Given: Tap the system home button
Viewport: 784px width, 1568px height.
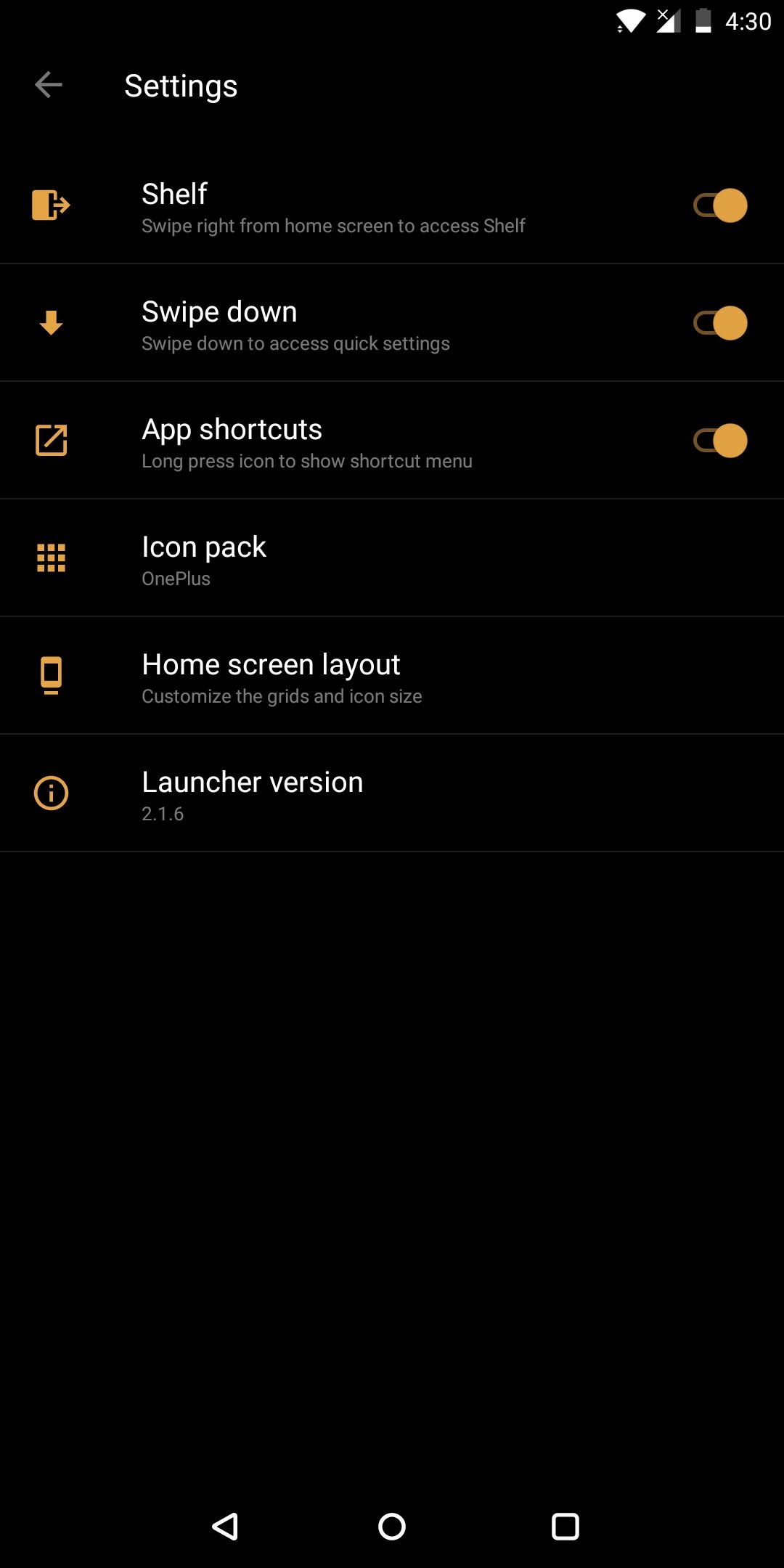Looking at the screenshot, I should tap(392, 1527).
